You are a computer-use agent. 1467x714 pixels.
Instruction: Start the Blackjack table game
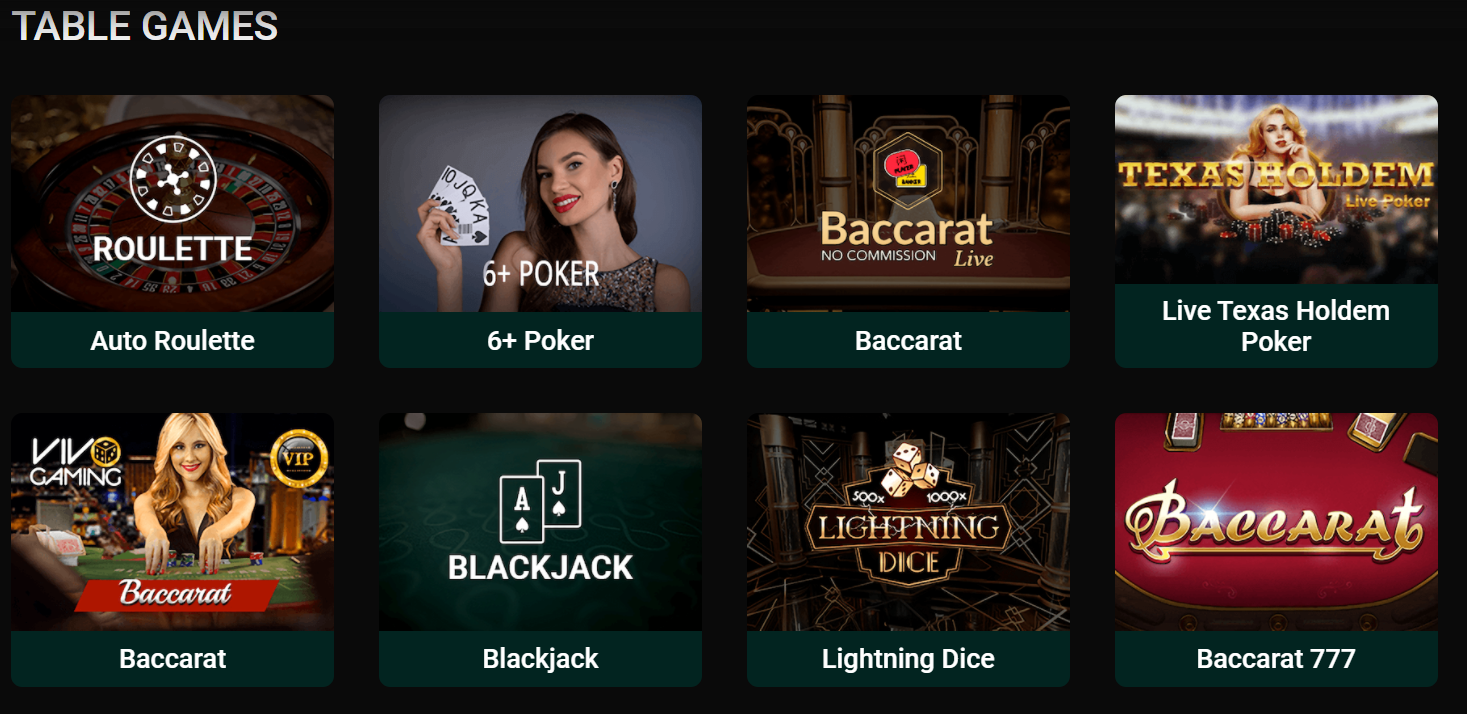540,548
